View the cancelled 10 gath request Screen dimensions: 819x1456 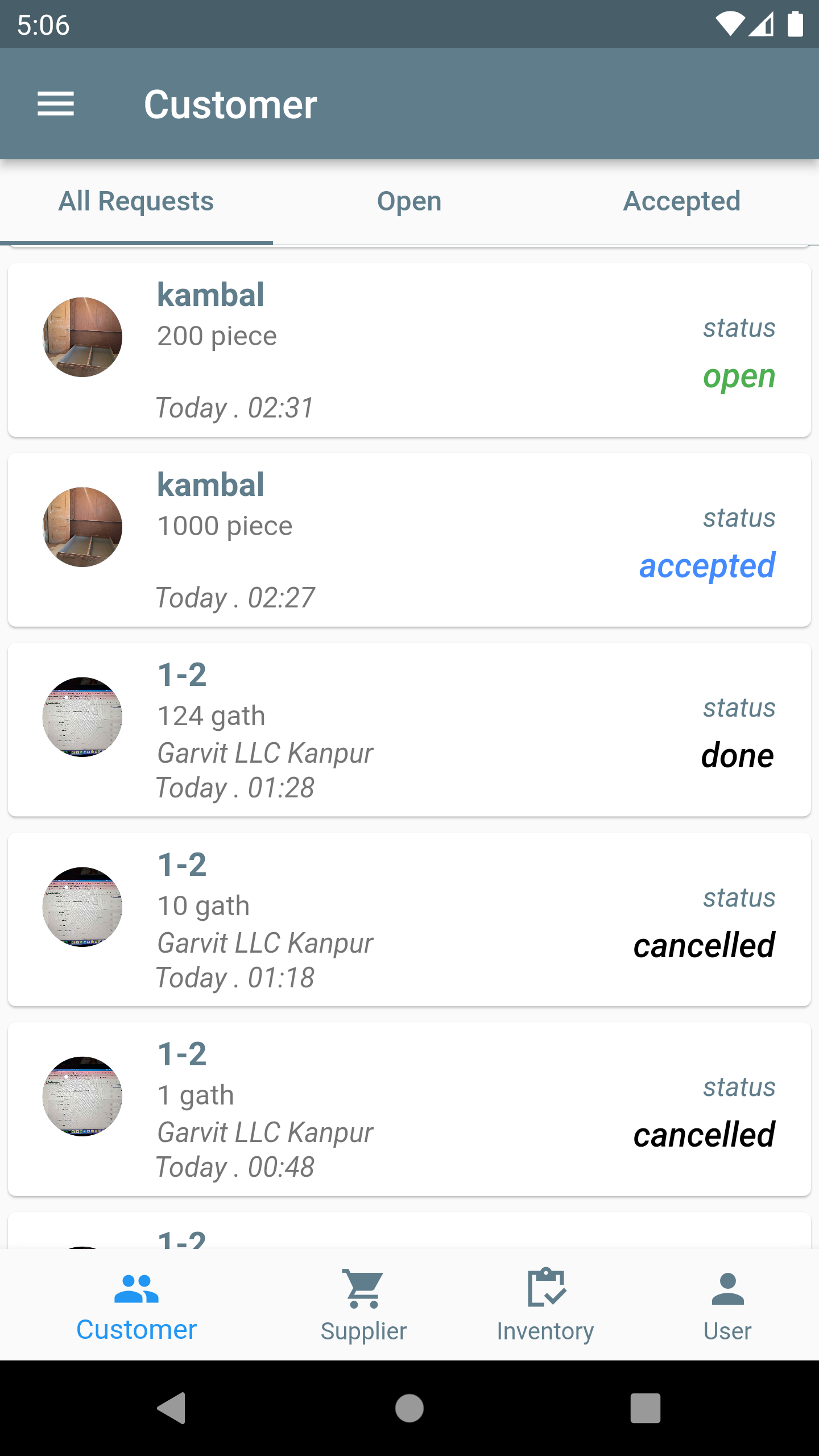pos(409,920)
